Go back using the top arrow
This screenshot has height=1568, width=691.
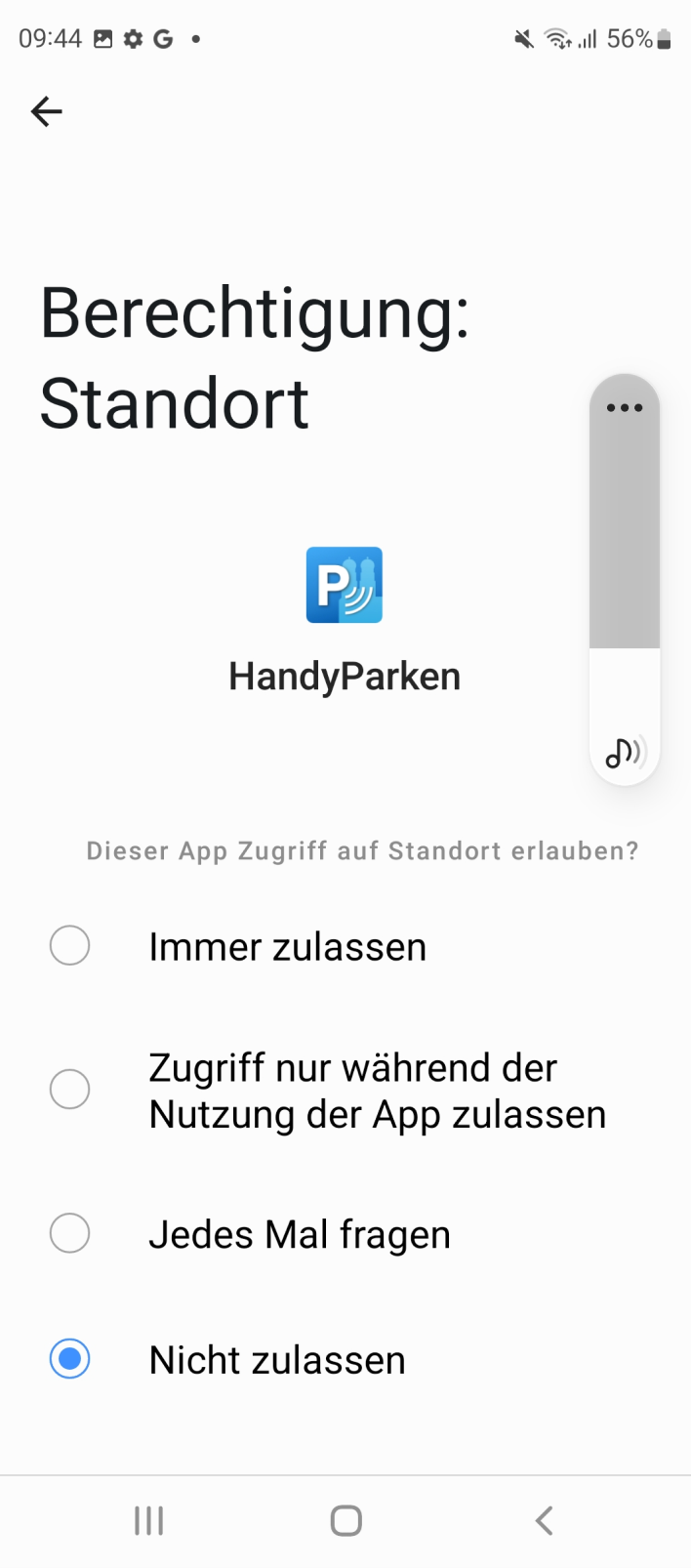click(x=46, y=111)
